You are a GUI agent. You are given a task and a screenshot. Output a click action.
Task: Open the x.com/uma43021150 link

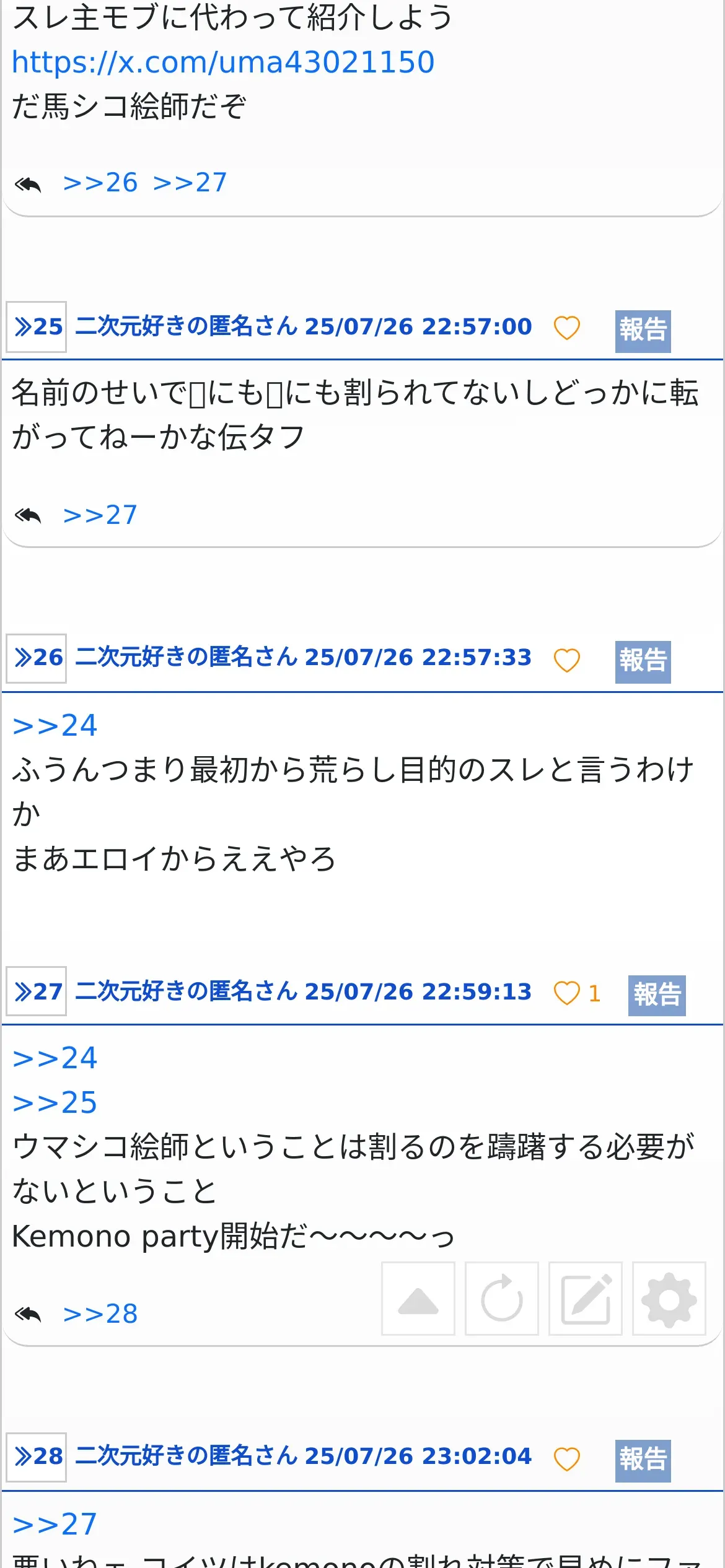click(223, 62)
